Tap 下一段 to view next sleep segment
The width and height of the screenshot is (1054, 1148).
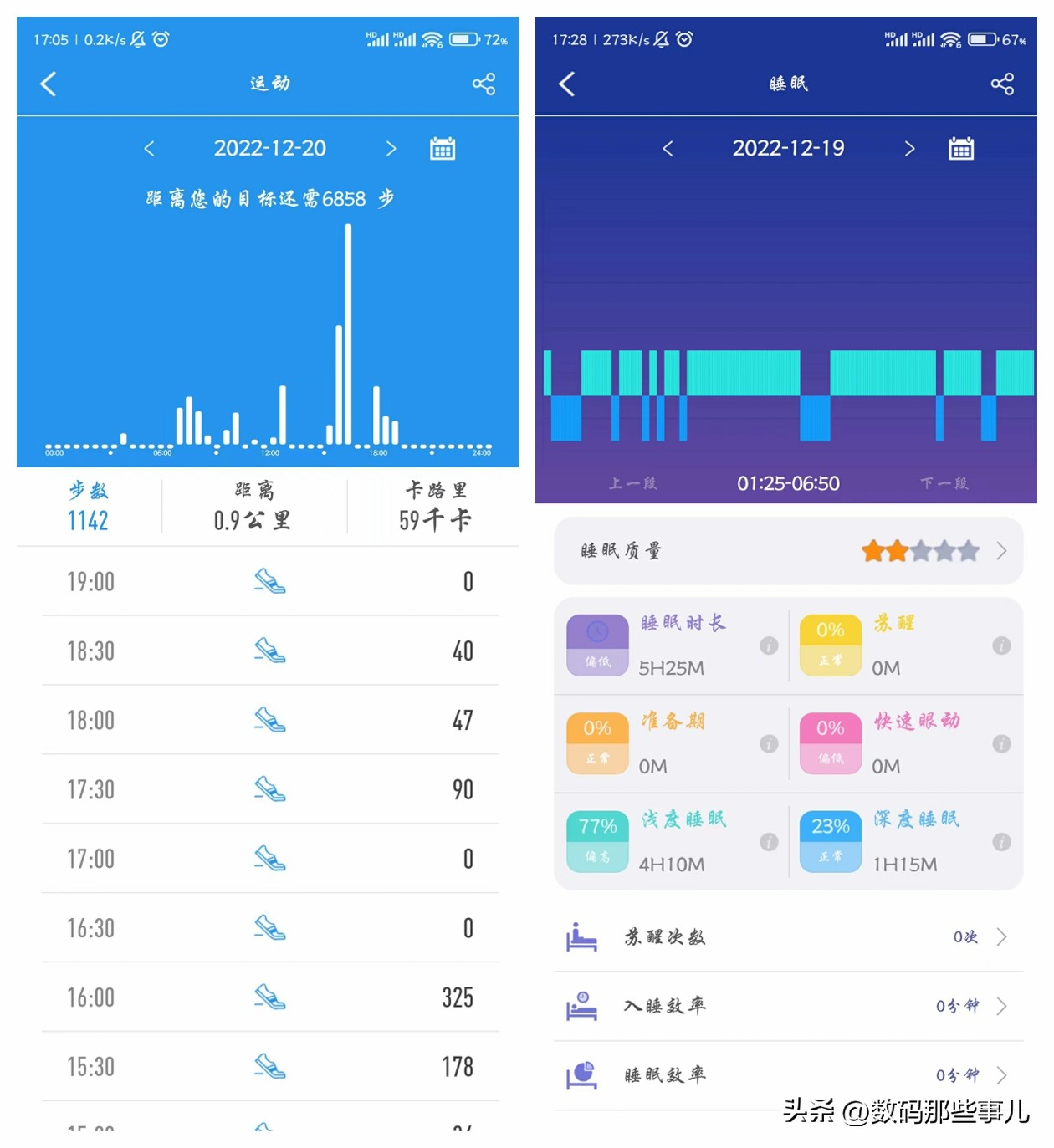tap(944, 483)
